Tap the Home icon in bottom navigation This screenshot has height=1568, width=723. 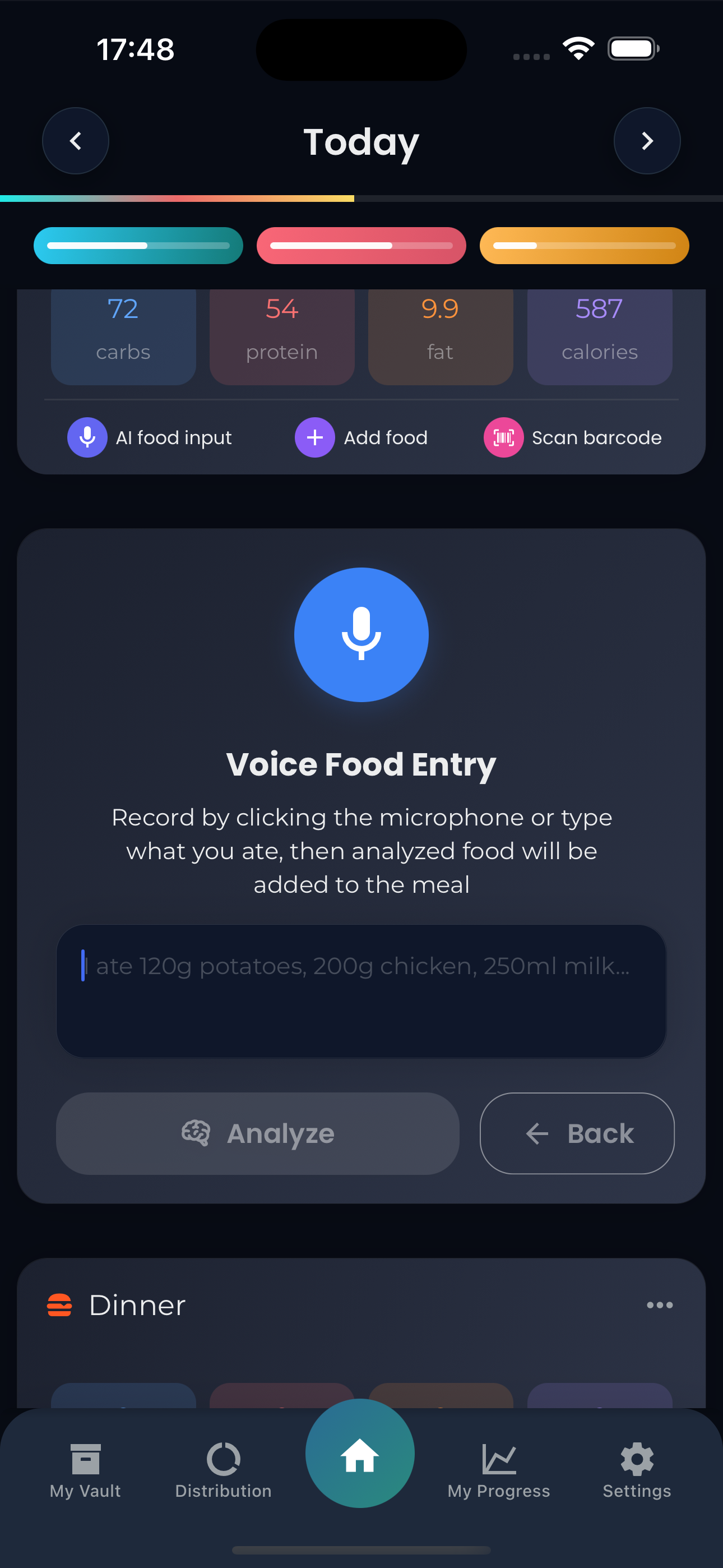click(360, 1454)
